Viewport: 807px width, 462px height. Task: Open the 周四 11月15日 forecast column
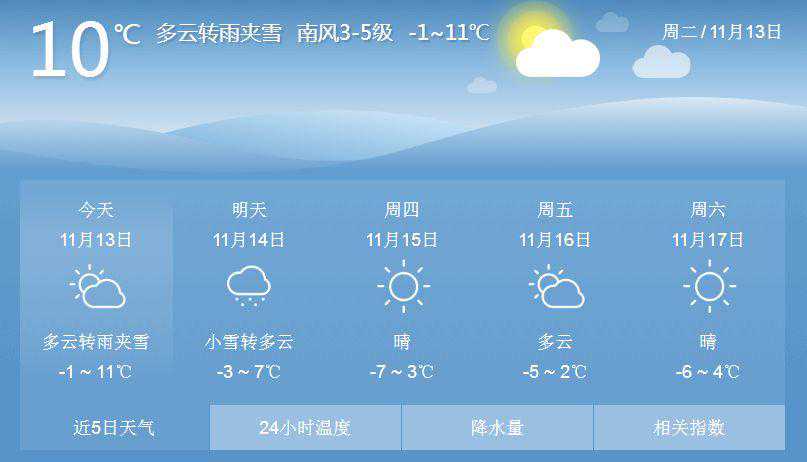point(402,290)
